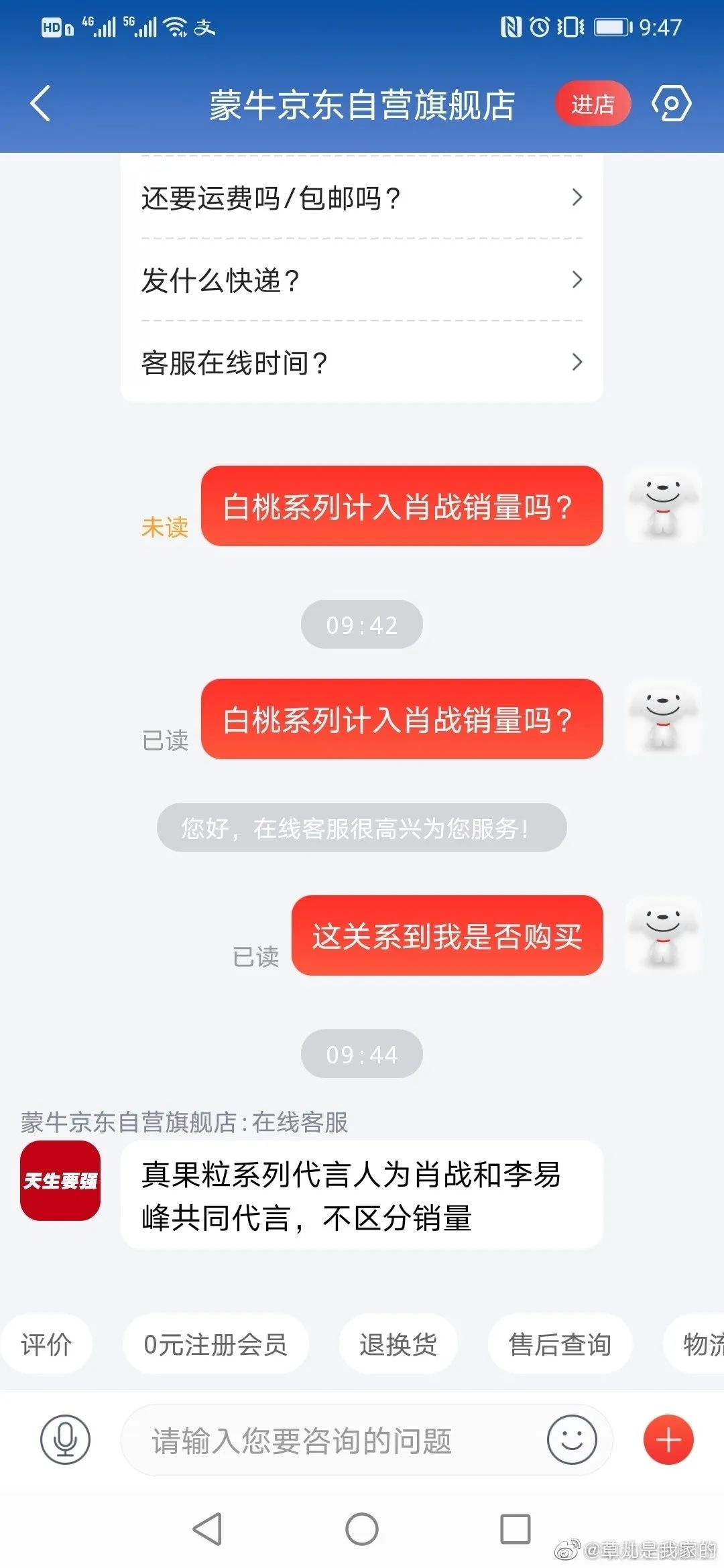This screenshot has width=724, height=1568.
Task: Select the 物流 quick action chip
Action: tap(701, 1344)
